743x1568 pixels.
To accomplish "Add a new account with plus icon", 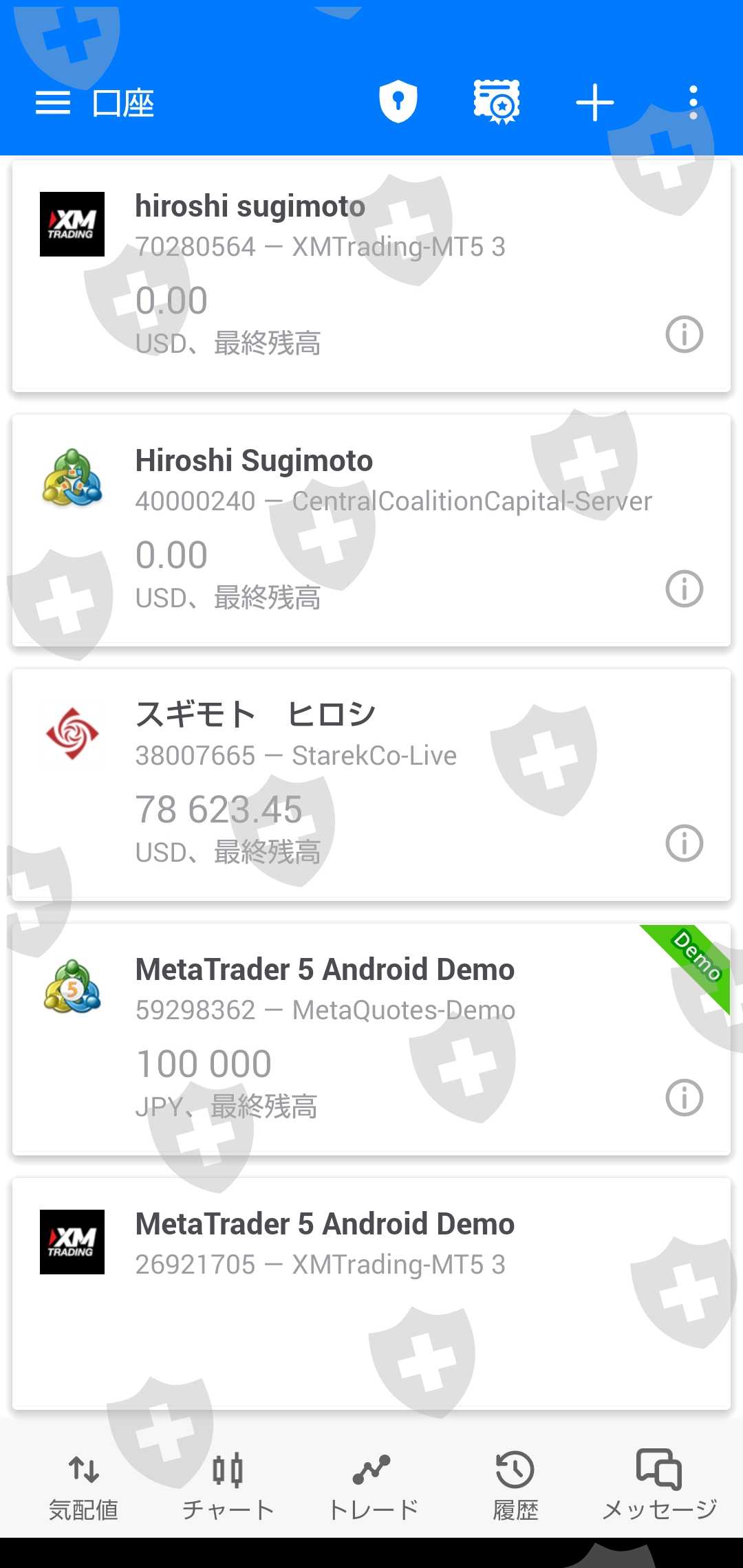I will tap(594, 103).
